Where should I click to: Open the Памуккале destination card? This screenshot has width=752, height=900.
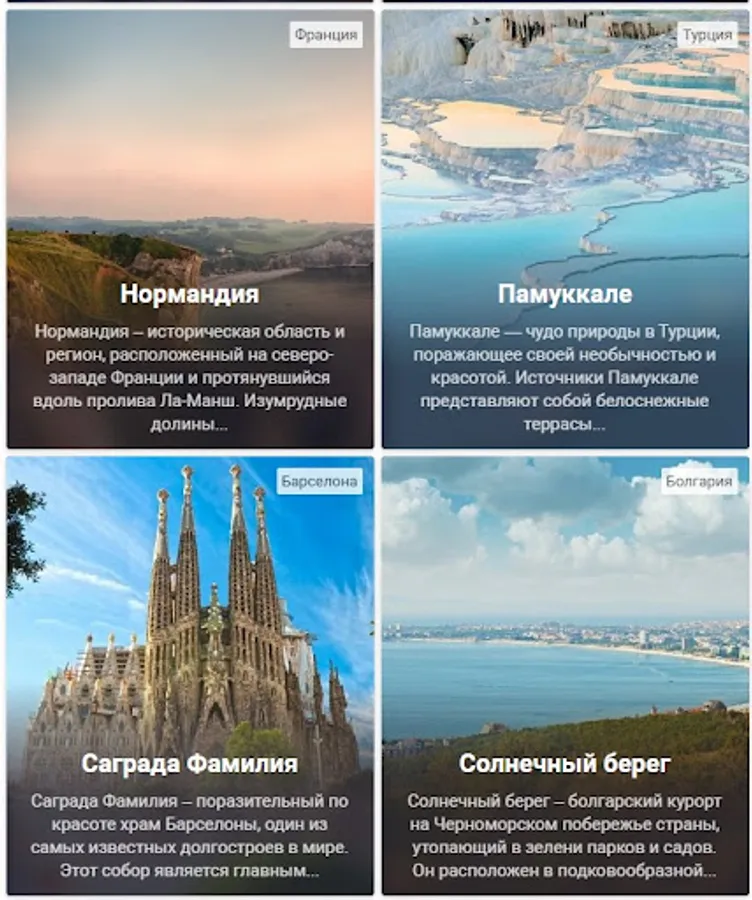pyautogui.click(x=565, y=228)
